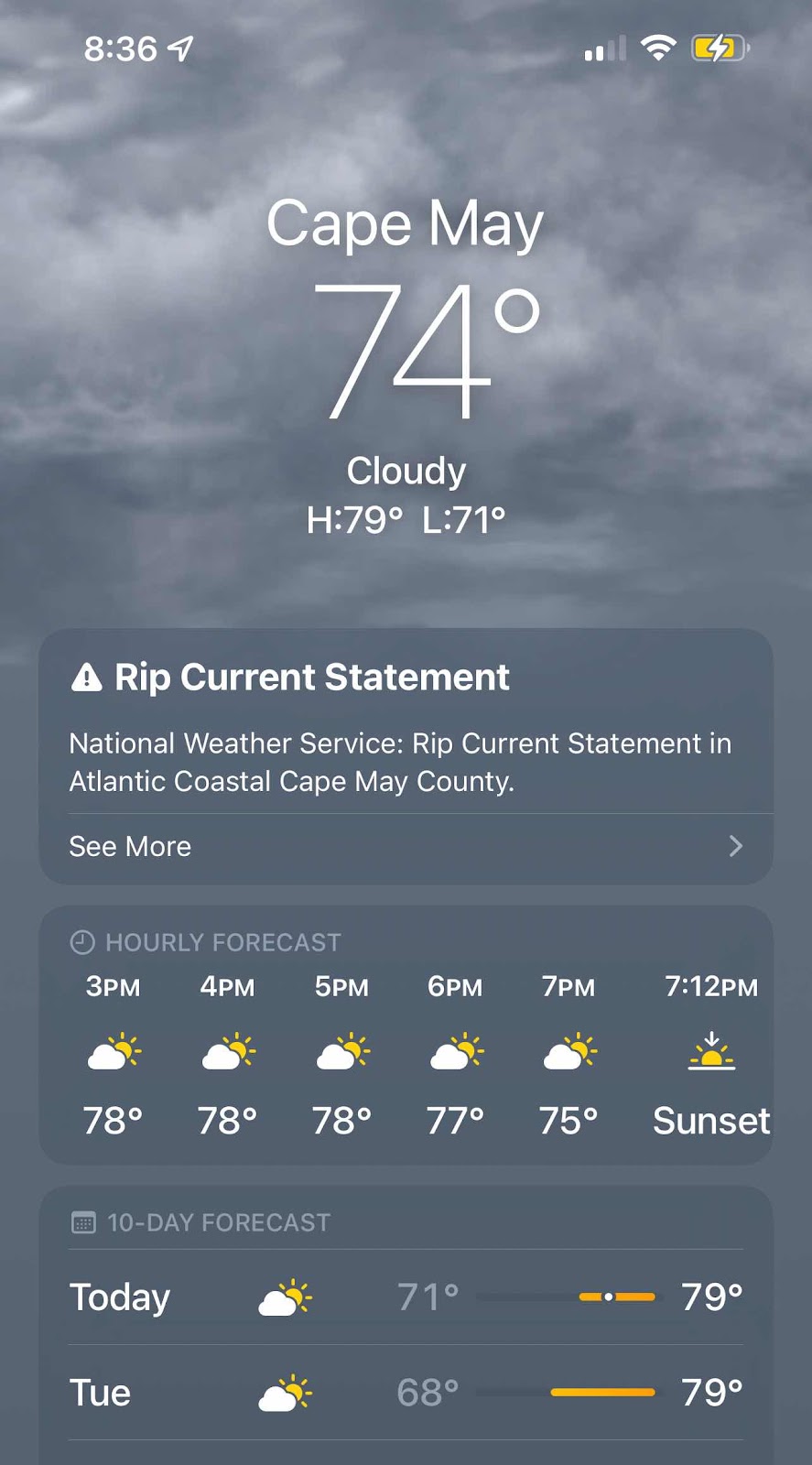Open Today's forecast row
The height and width of the screenshot is (1465, 812).
click(406, 1297)
